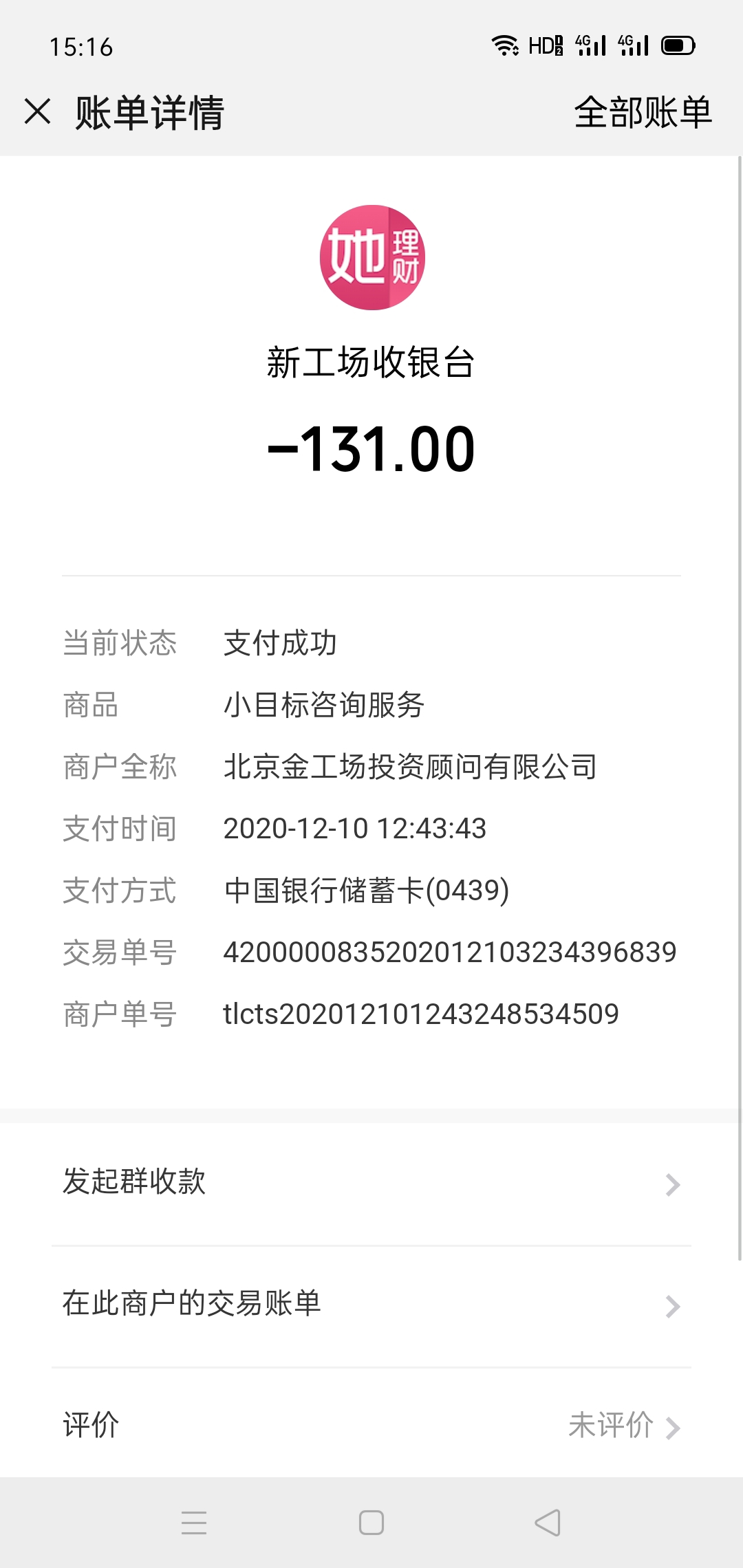View 在此商户的交易账单 transactions
The height and width of the screenshot is (1568, 743).
[371, 1305]
